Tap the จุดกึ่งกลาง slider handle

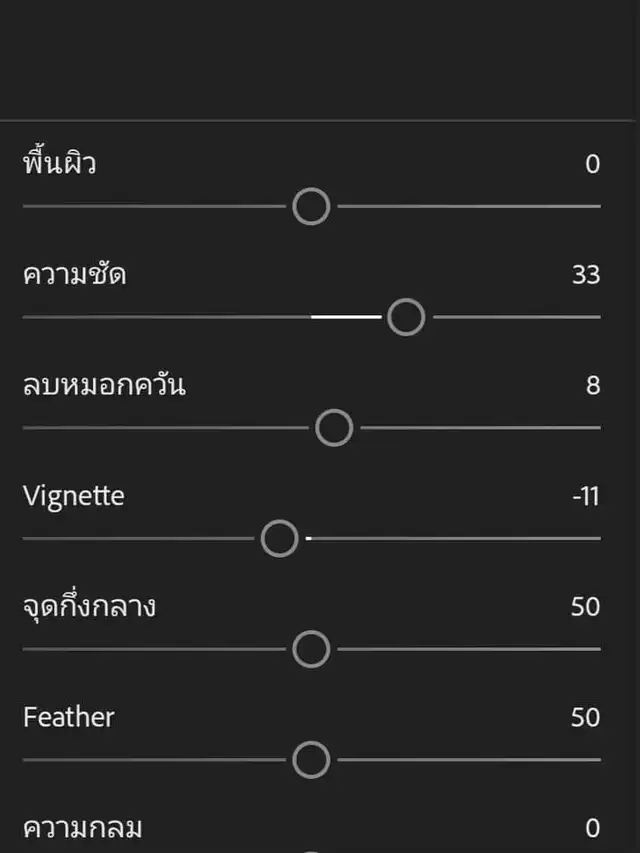tap(311, 649)
